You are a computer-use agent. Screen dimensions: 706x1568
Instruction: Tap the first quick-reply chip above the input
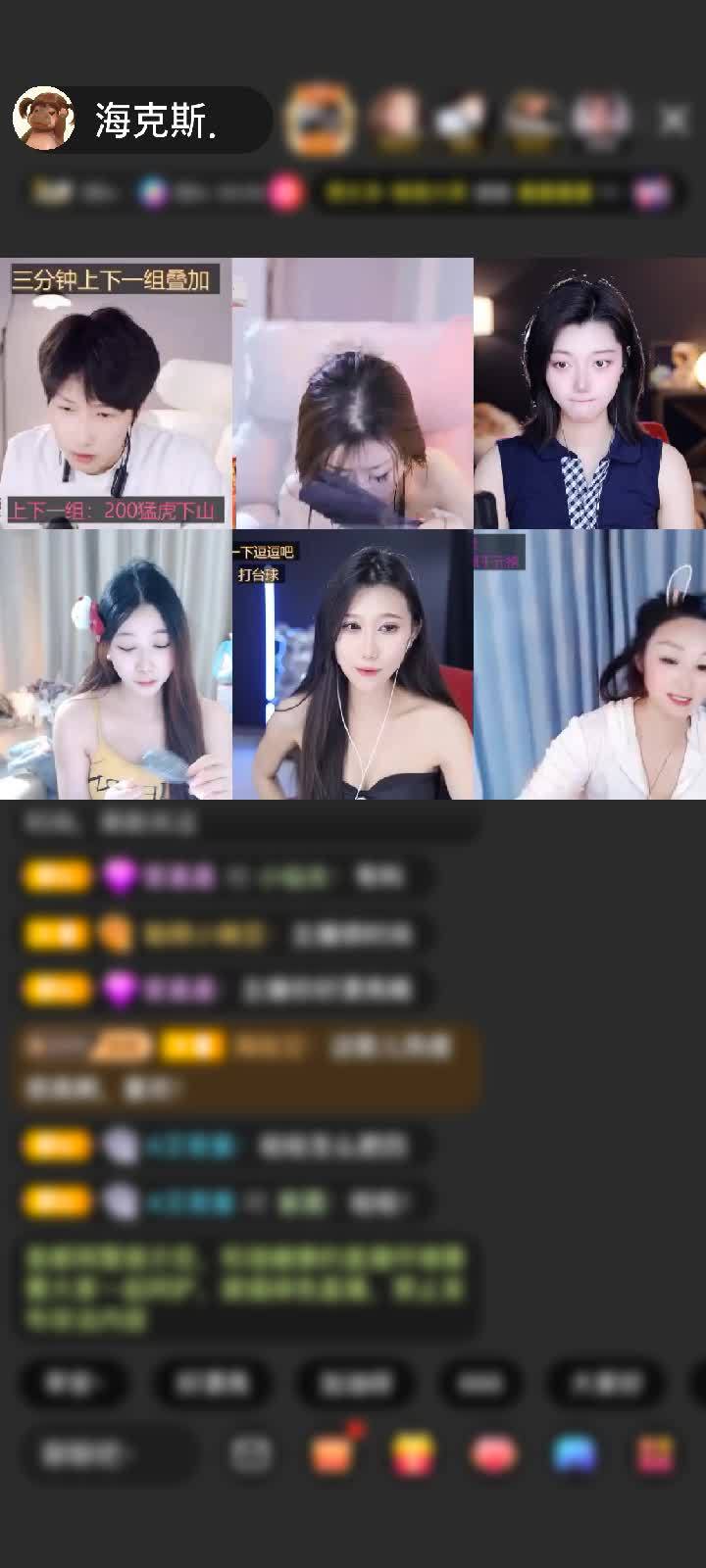(x=72, y=1384)
